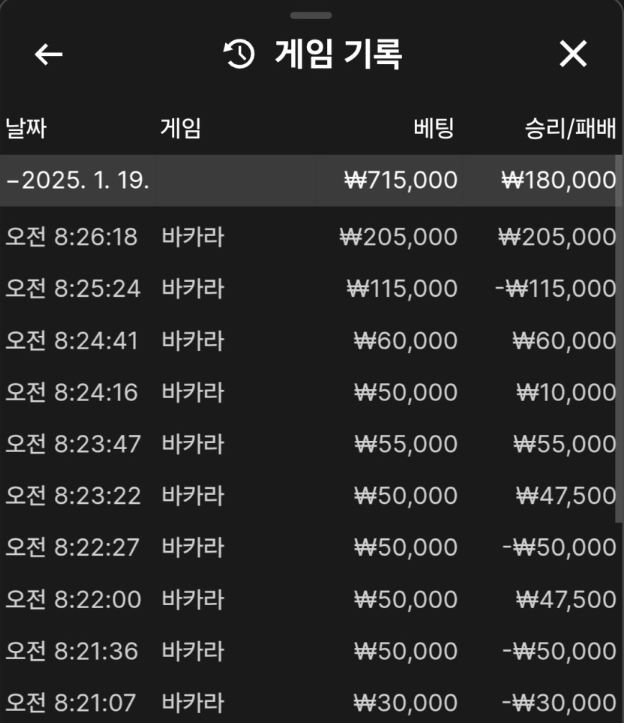
Task: Go back with the arrow icon
Action: [x=48, y=55]
